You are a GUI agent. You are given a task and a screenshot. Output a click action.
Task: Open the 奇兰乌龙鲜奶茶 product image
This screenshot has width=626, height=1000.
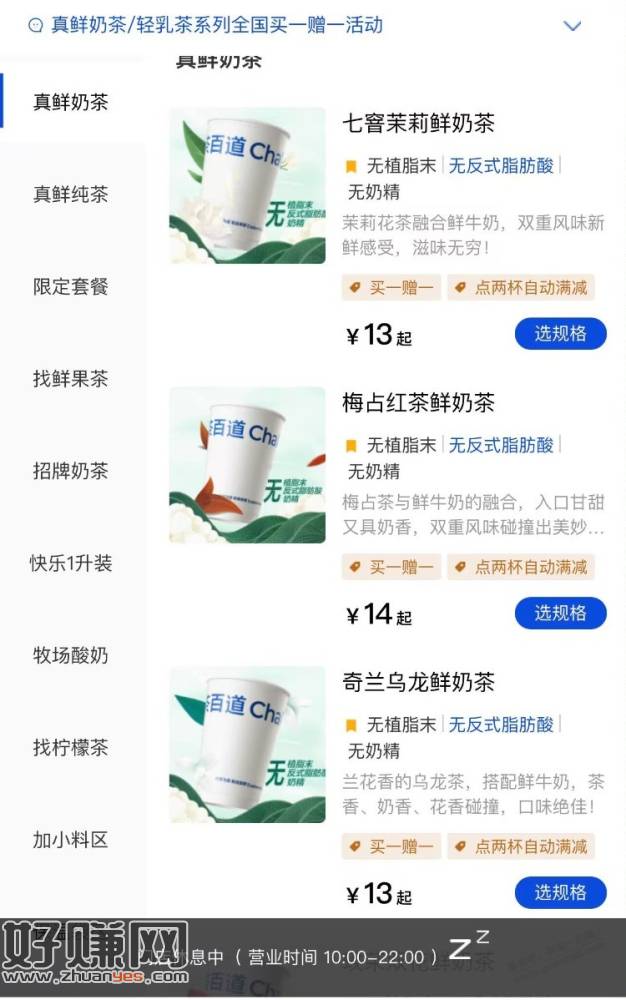pos(247,744)
